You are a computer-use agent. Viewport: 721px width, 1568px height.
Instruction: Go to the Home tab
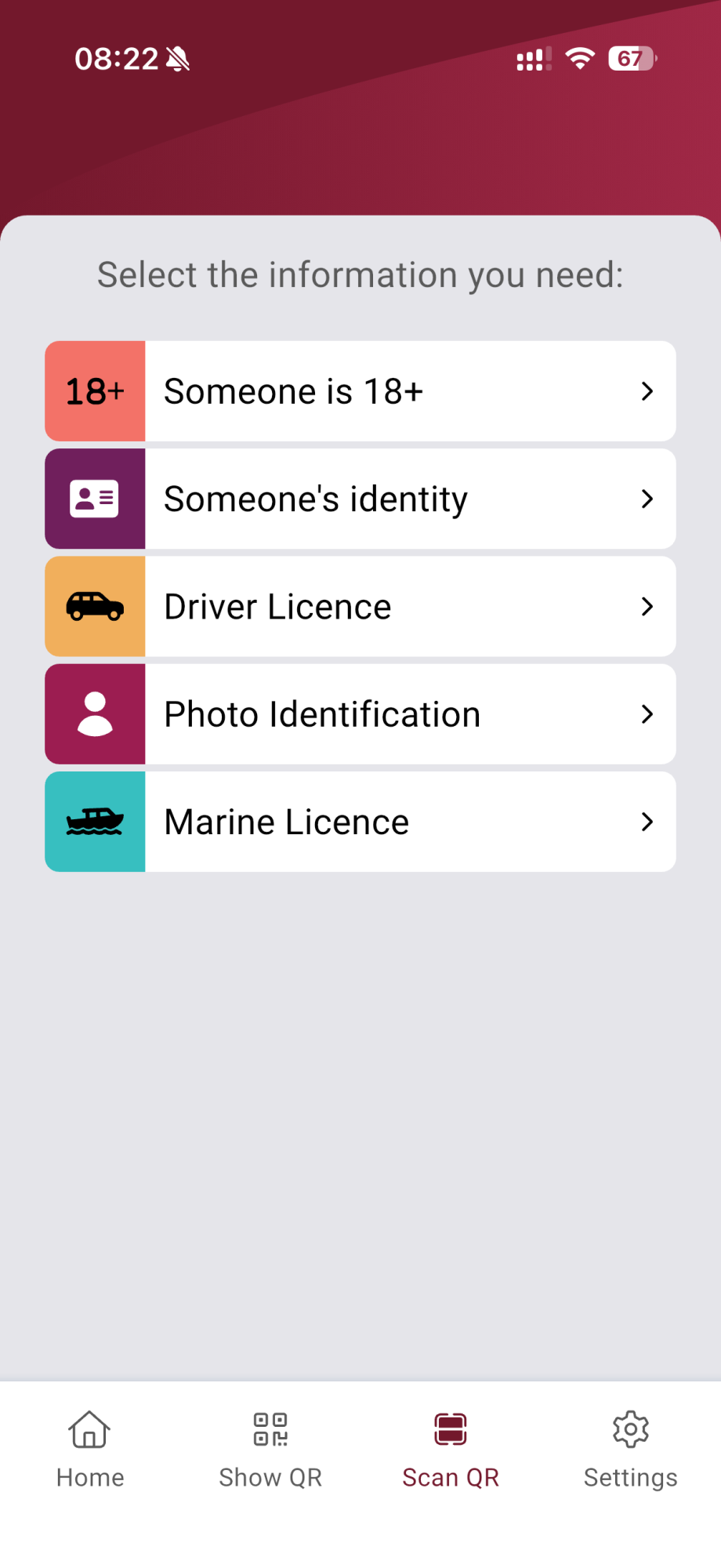(x=90, y=1450)
